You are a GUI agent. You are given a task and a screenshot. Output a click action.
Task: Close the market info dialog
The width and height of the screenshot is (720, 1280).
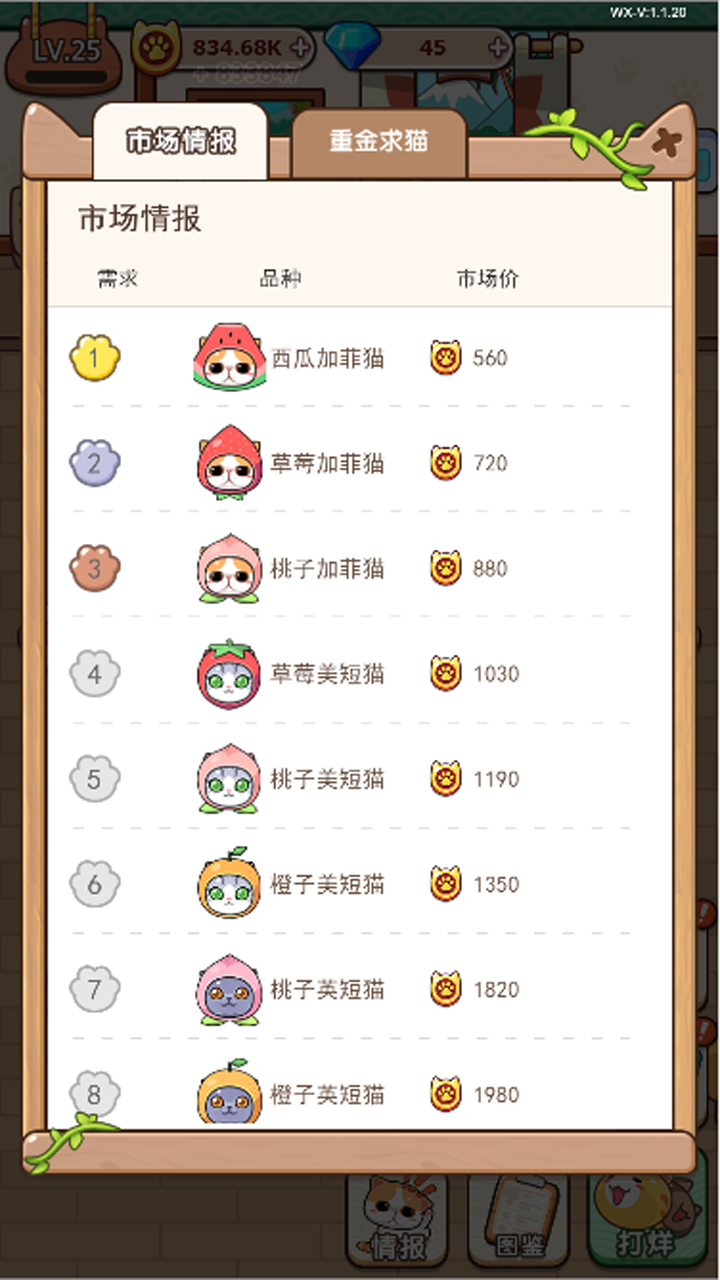(664, 143)
